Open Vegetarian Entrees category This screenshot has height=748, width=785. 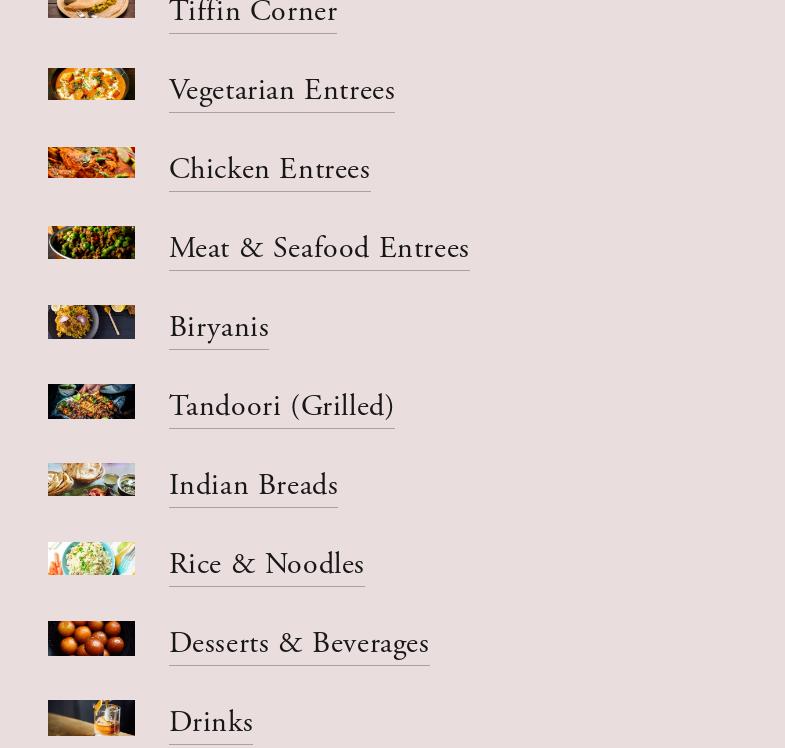click(x=282, y=91)
